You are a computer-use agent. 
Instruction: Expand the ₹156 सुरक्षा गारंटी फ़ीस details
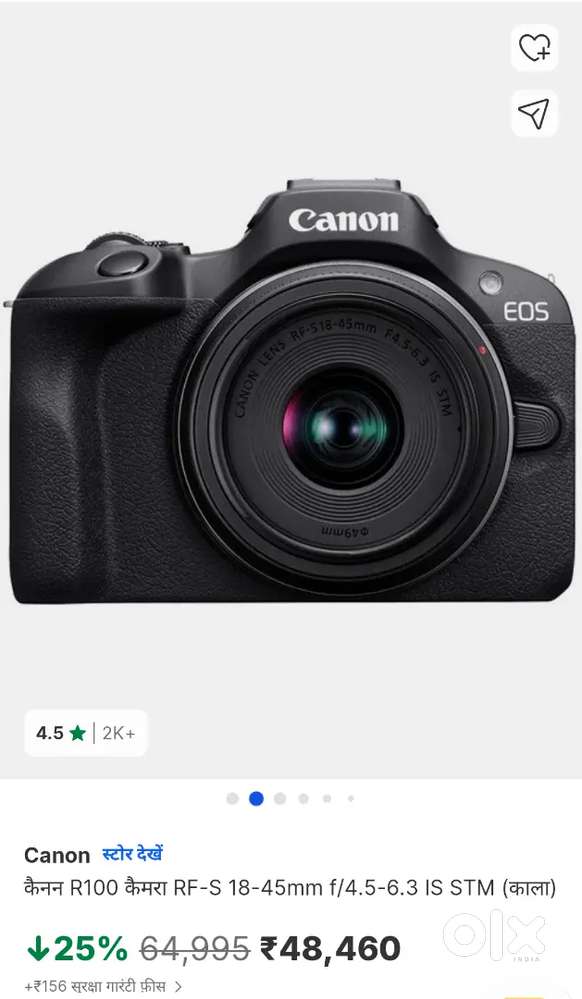tap(104, 986)
